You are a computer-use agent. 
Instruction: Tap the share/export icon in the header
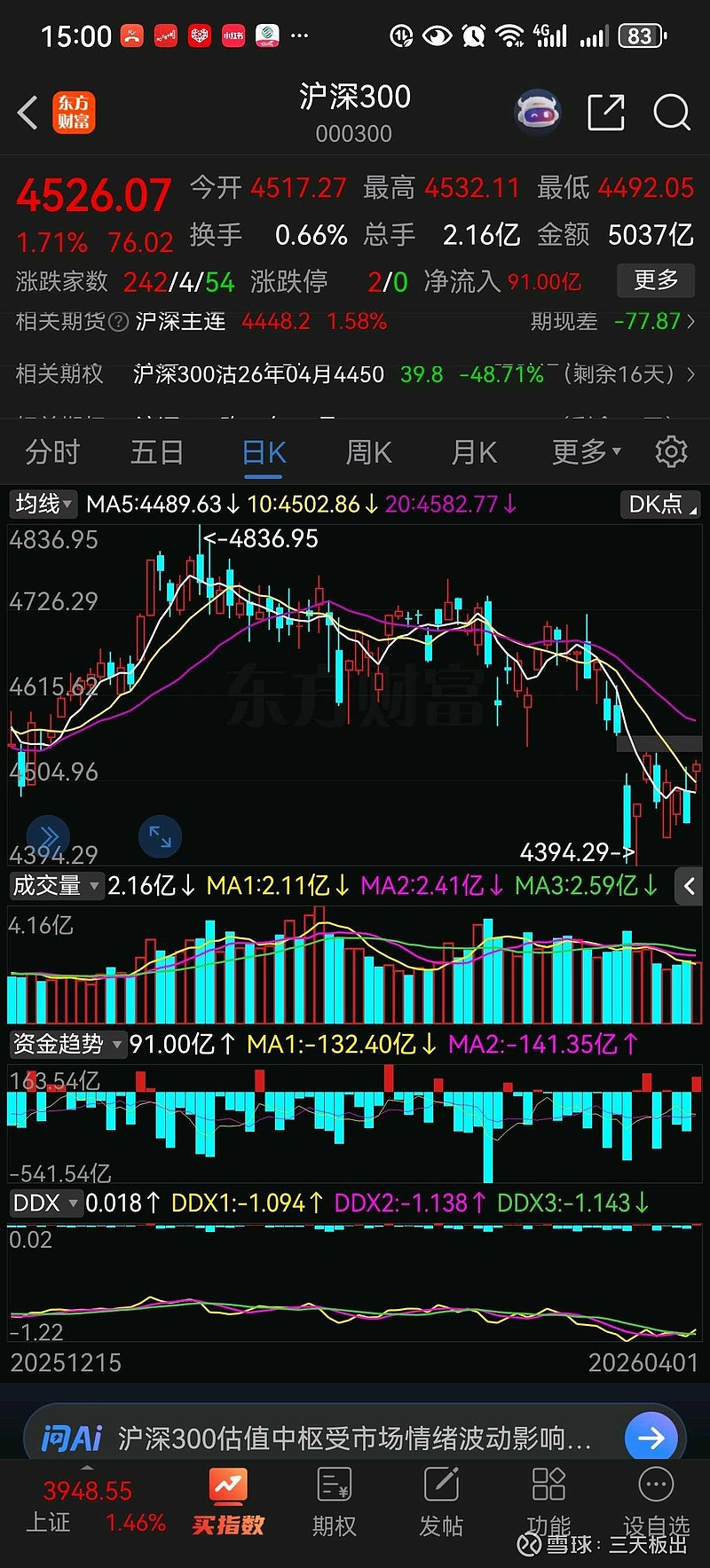coord(605,113)
